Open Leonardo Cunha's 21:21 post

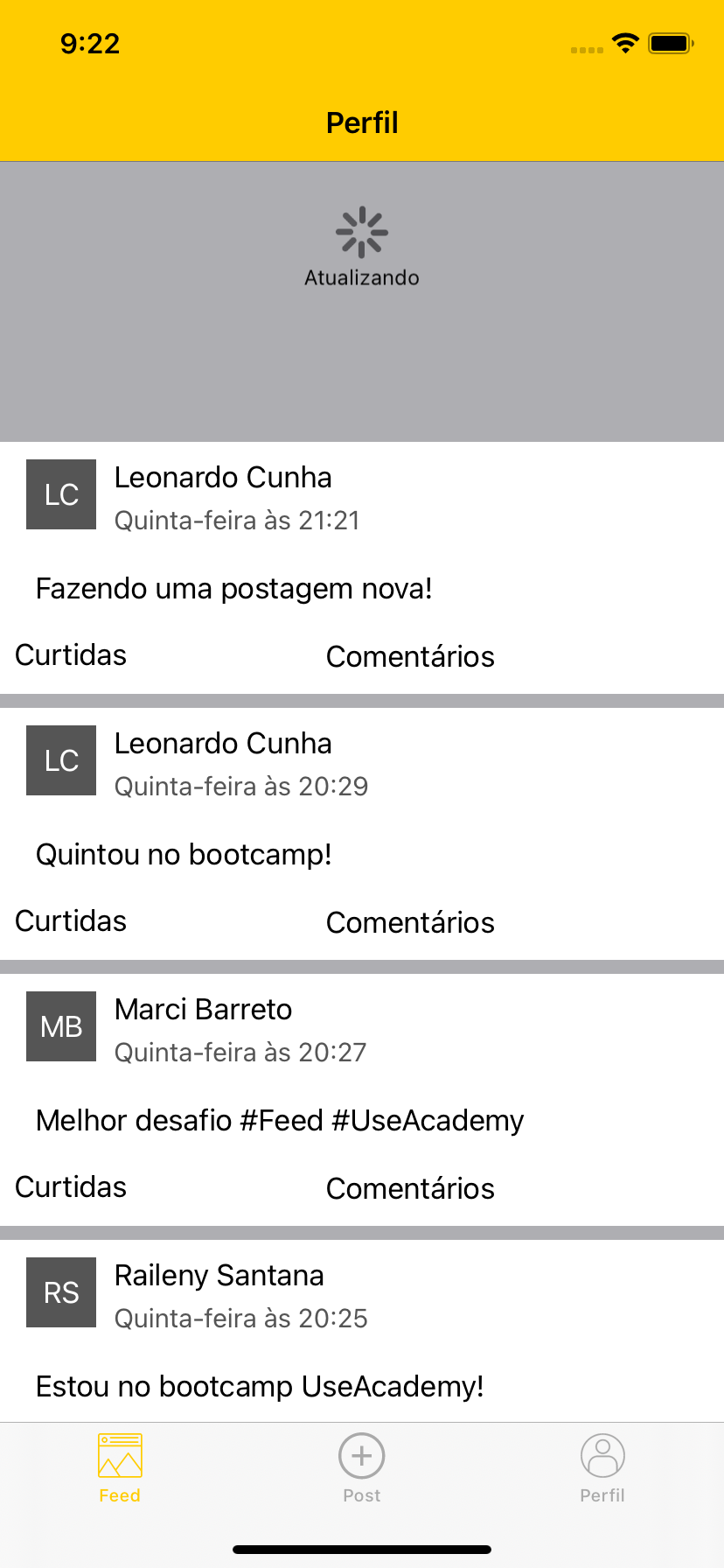[234, 589]
